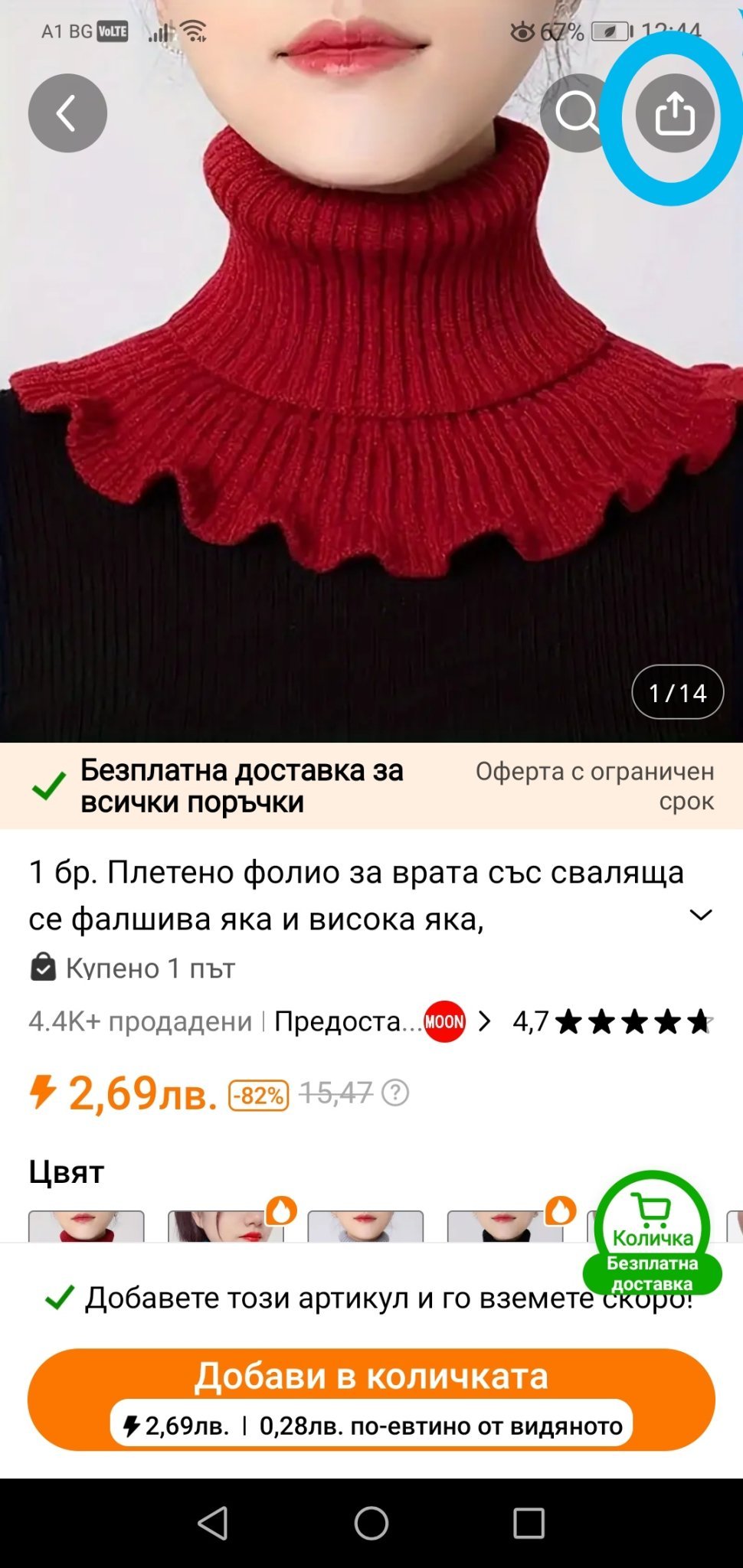This screenshot has width=743, height=1568.
Task: Expand the full product title
Action: click(701, 916)
